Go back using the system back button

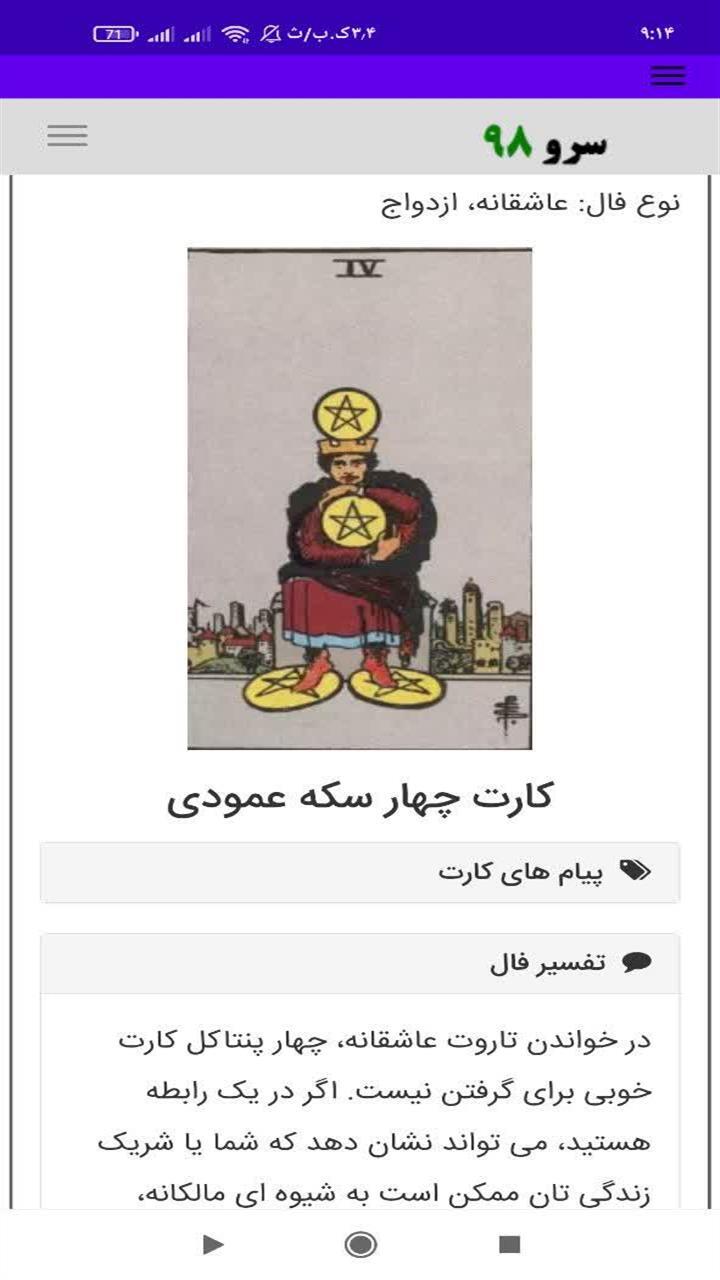212,1244
